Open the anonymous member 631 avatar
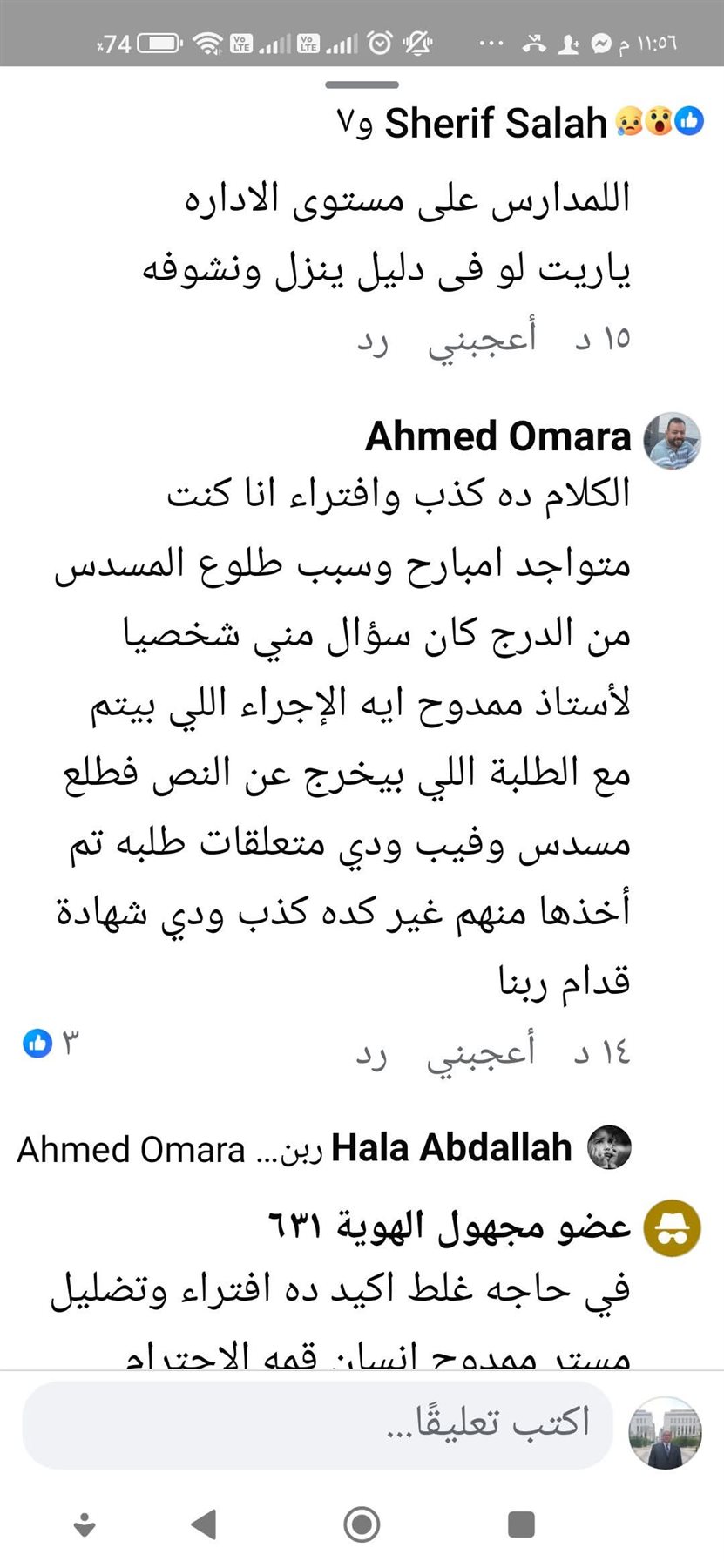 click(672, 1227)
